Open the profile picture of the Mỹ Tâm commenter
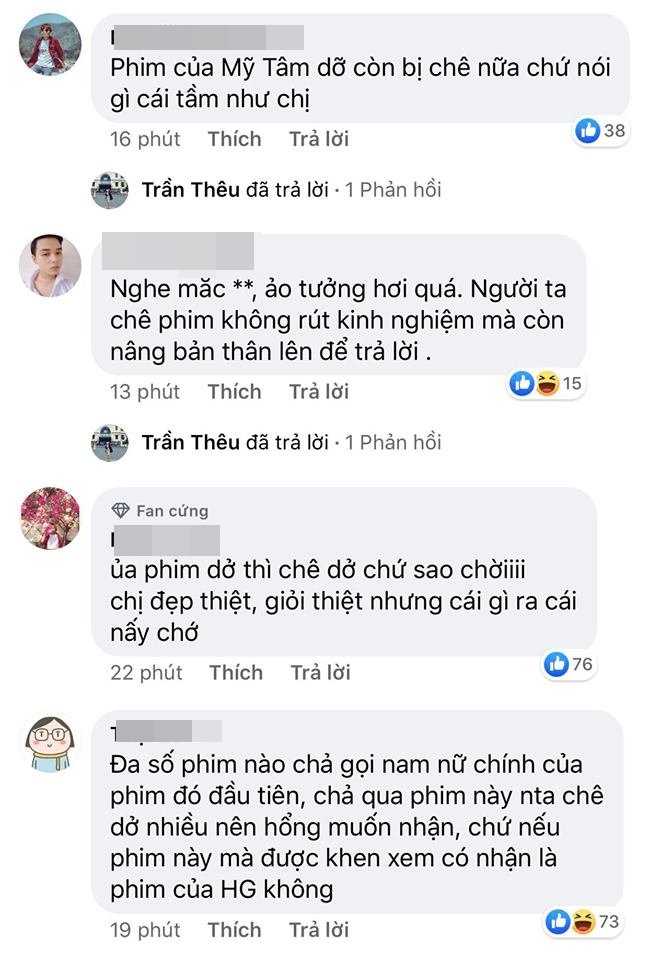 [x=50, y=45]
